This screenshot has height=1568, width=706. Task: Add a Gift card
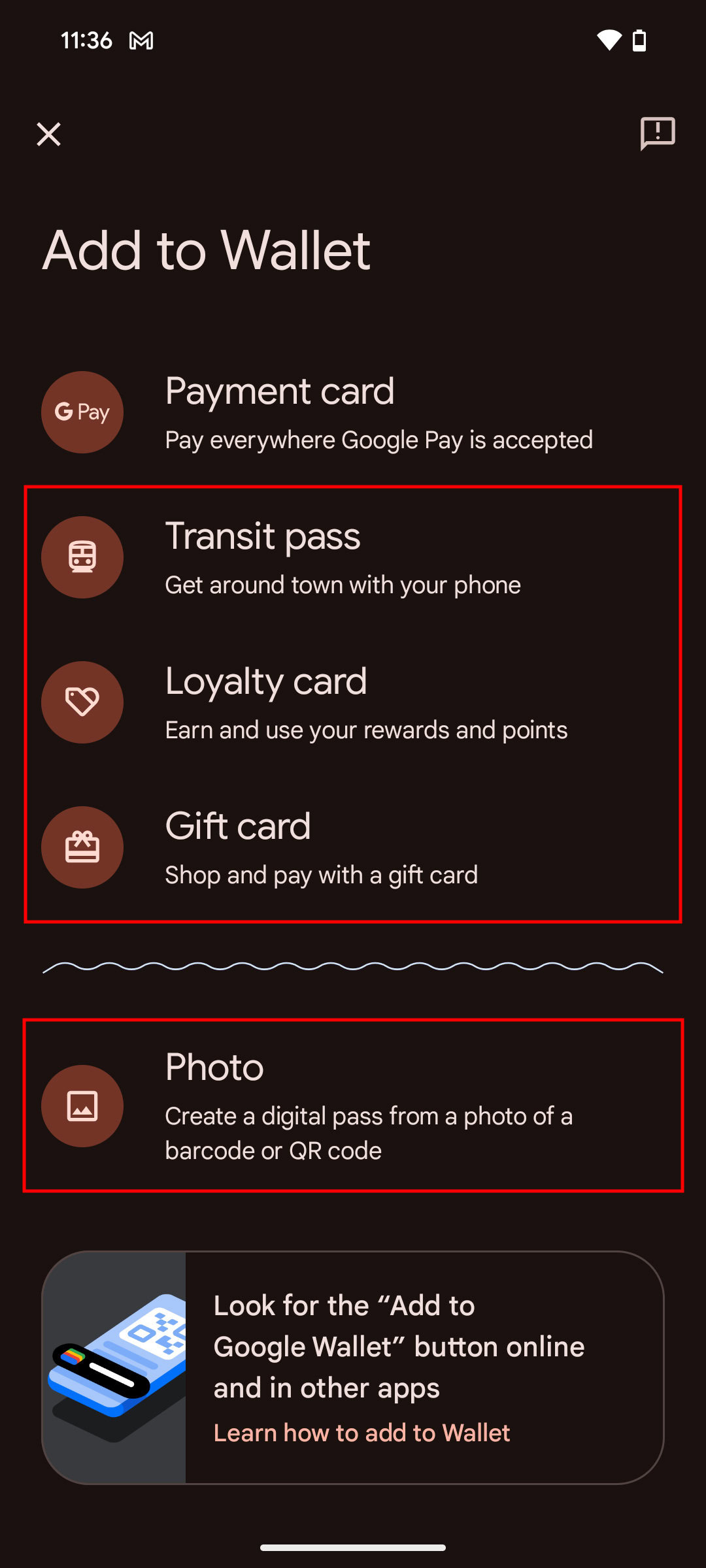click(353, 848)
